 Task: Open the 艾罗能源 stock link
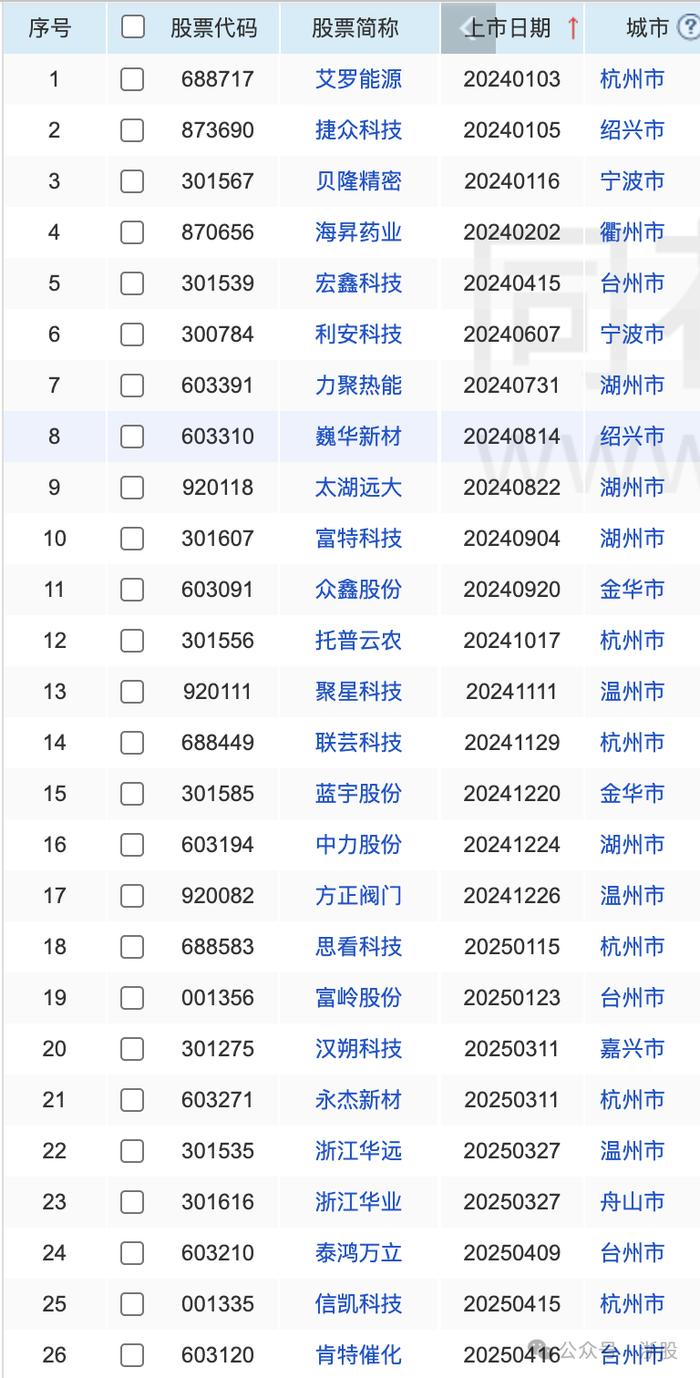pyautogui.click(x=358, y=79)
